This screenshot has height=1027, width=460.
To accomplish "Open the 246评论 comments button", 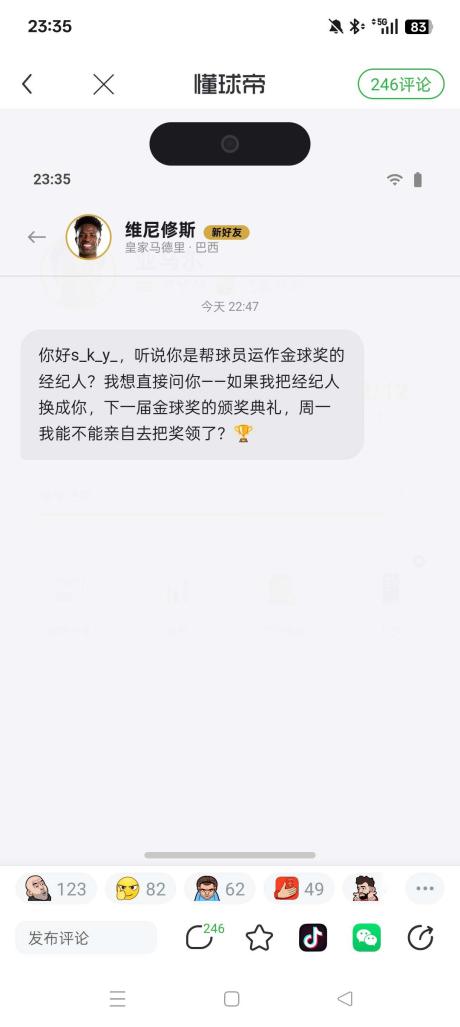I will [401, 84].
